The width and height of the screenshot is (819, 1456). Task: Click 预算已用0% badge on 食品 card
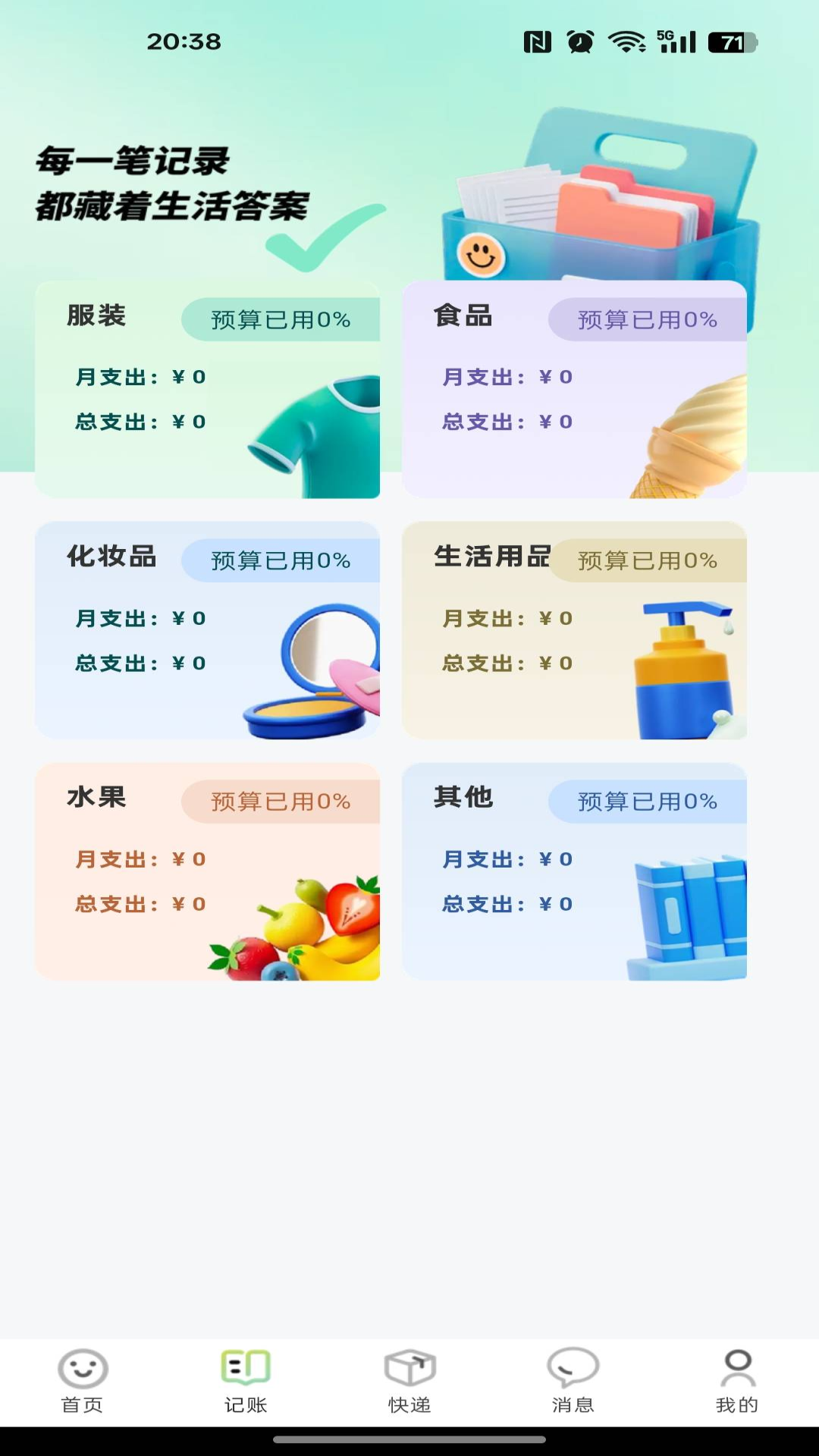click(646, 320)
